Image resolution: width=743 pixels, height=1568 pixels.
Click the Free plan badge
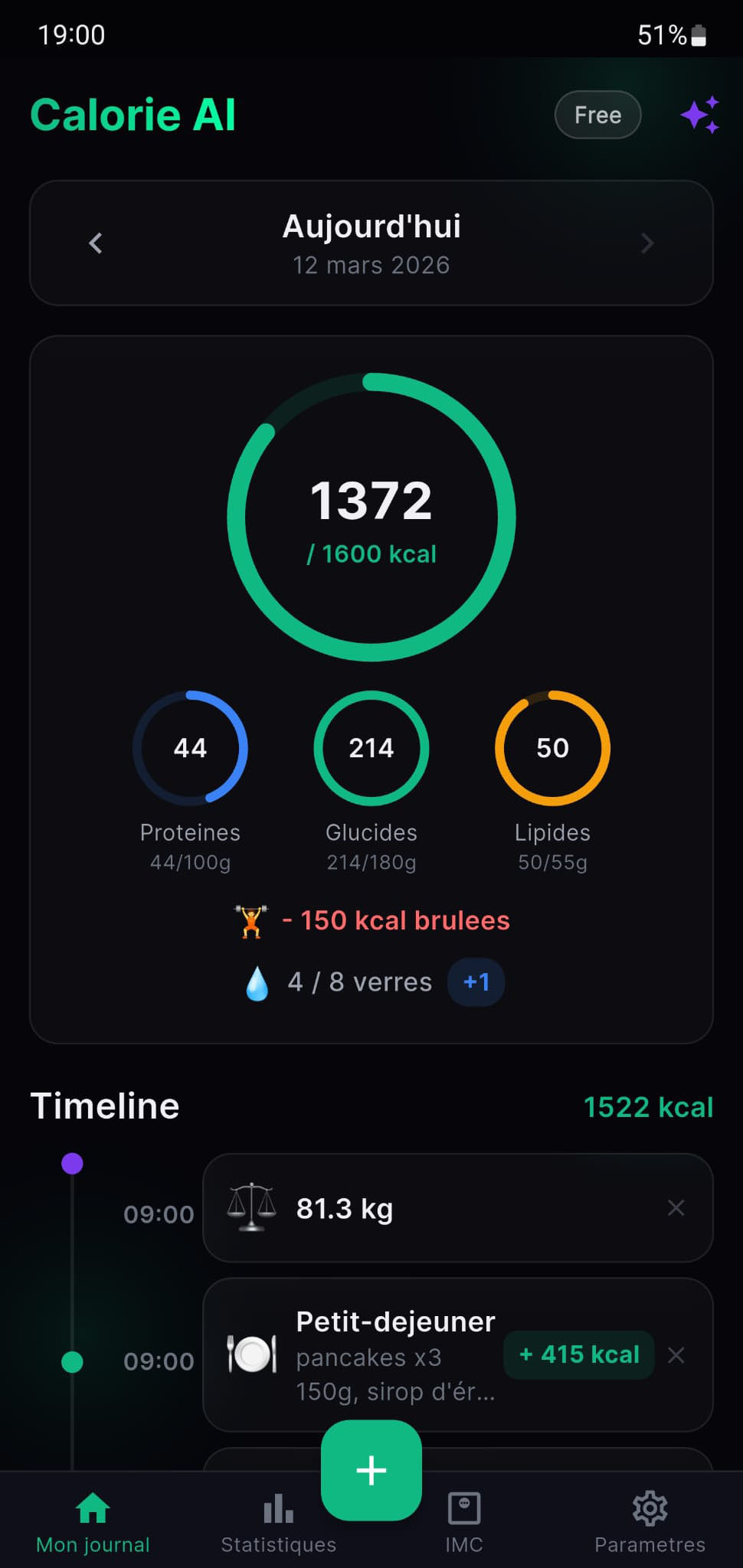(597, 115)
